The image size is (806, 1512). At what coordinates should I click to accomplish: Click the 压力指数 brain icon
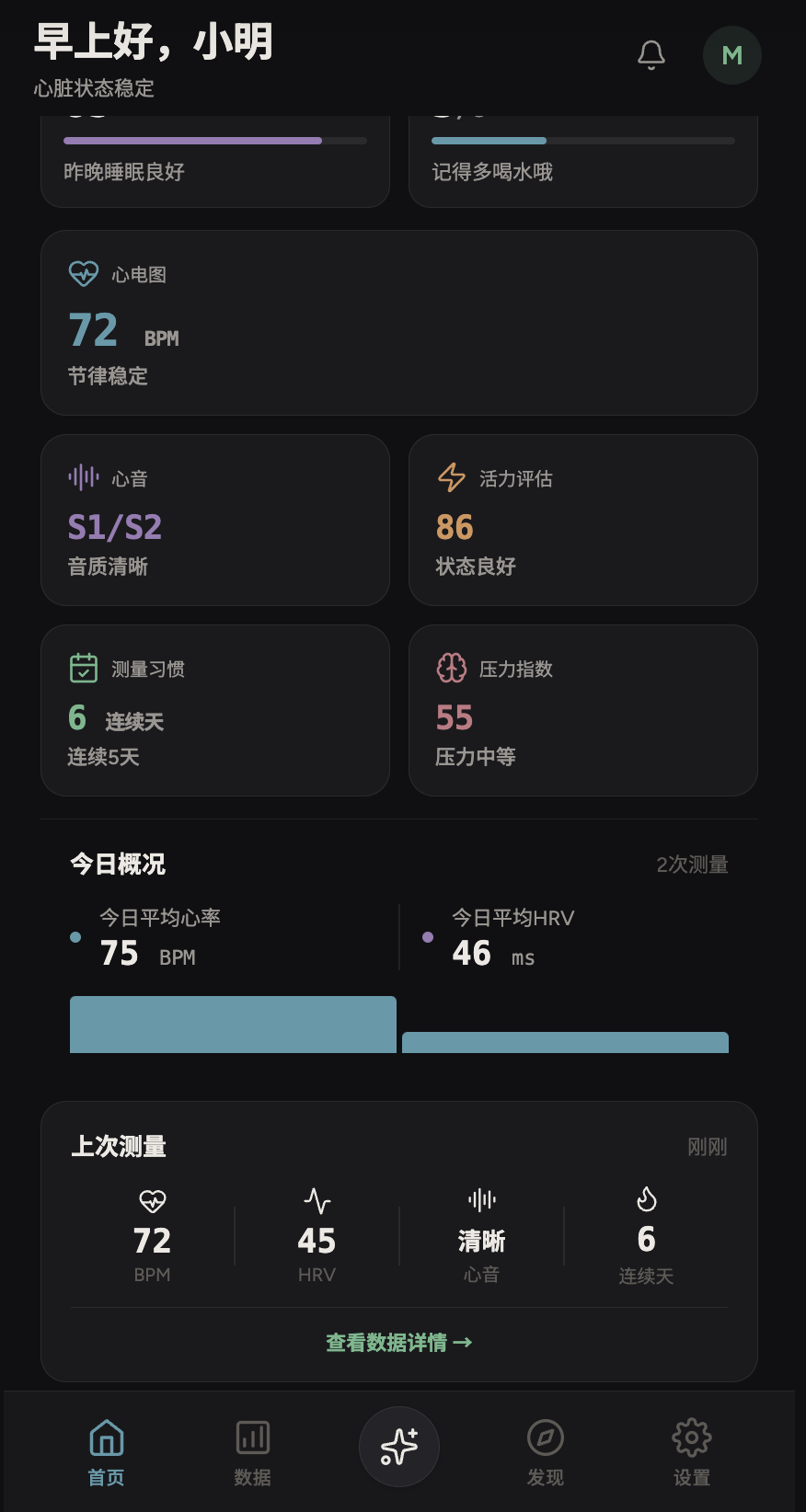coord(451,668)
